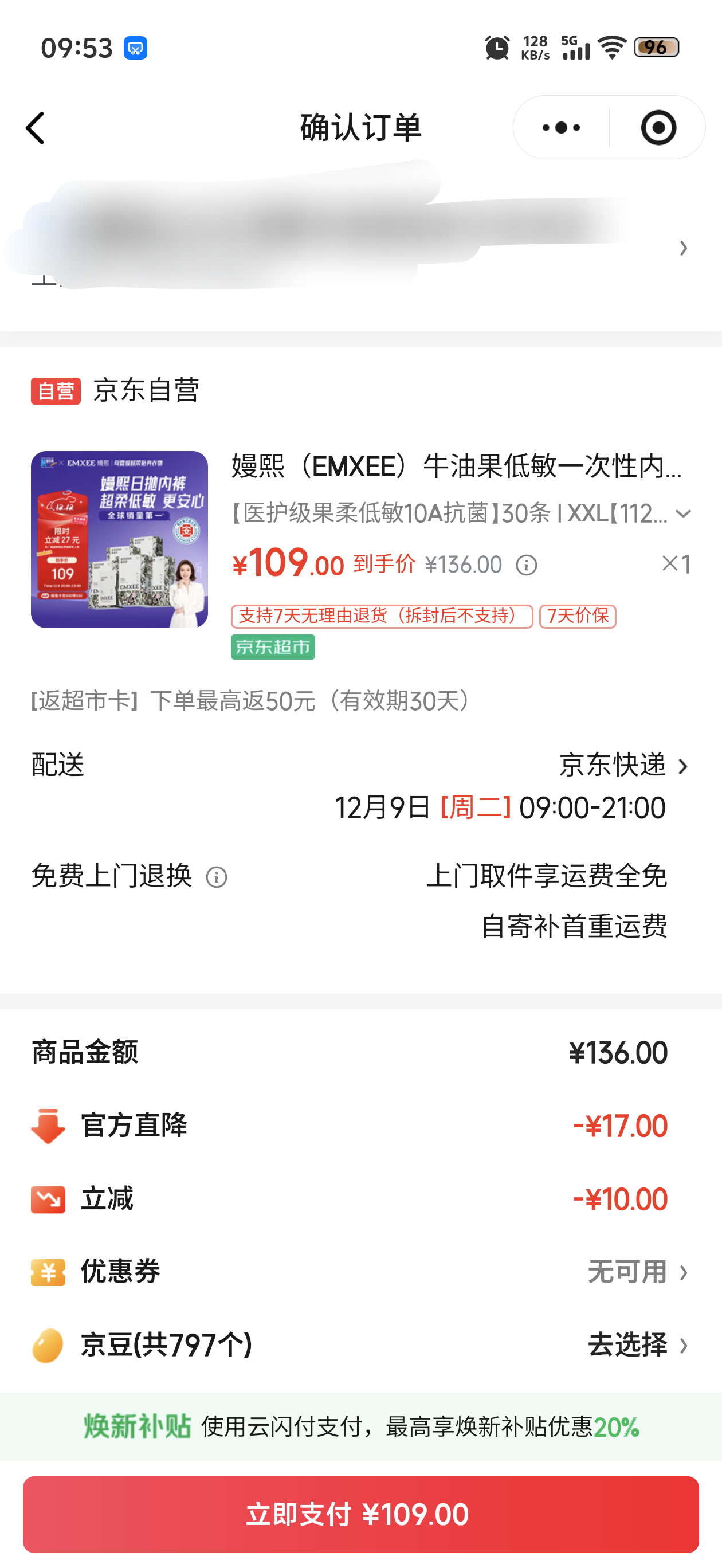Click the yellow coupon icon beside 优惠券

pyautogui.click(x=48, y=1272)
